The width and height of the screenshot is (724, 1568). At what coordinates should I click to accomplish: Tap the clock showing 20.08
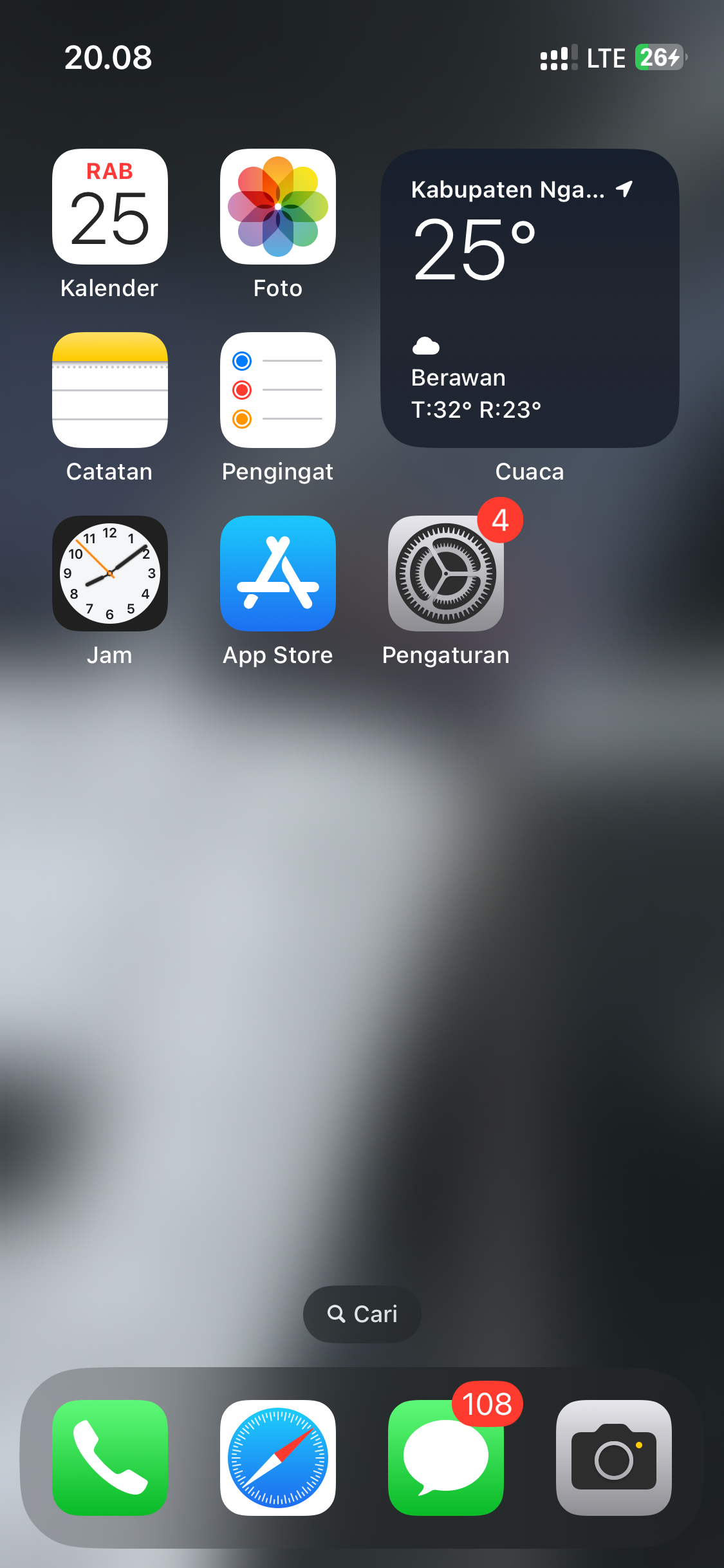click(109, 58)
